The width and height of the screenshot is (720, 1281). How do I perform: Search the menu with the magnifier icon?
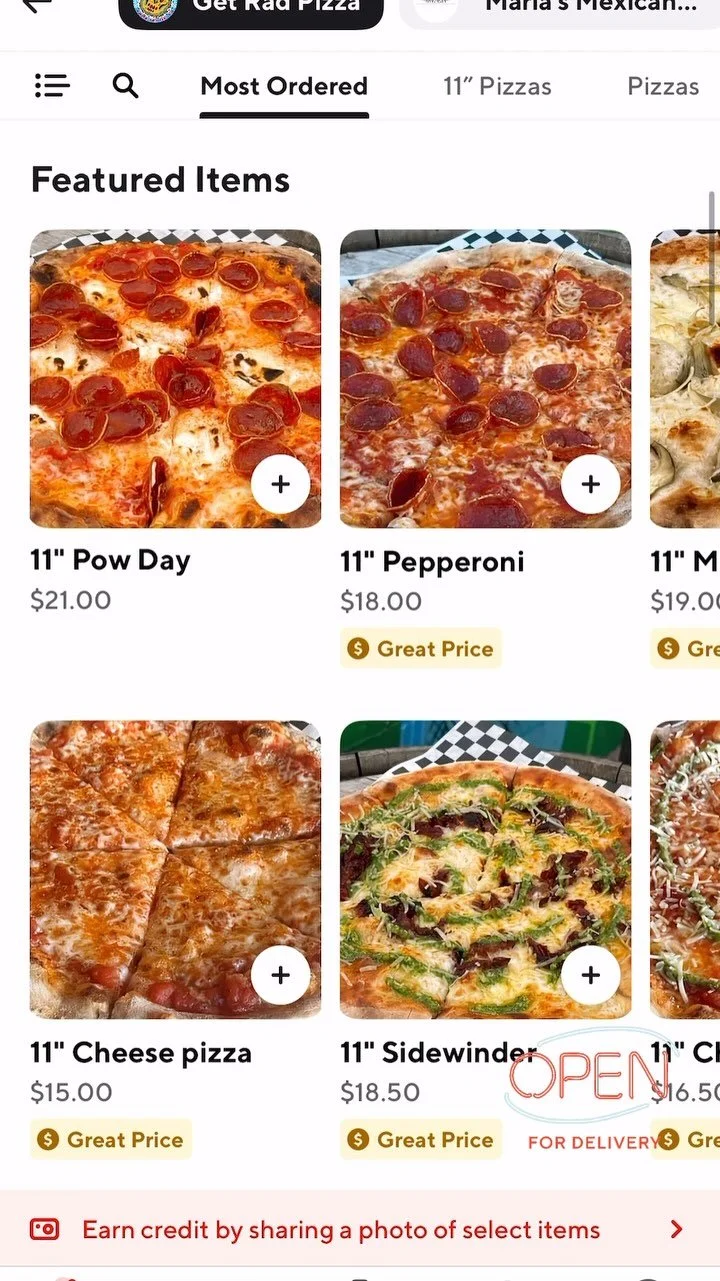tap(125, 86)
